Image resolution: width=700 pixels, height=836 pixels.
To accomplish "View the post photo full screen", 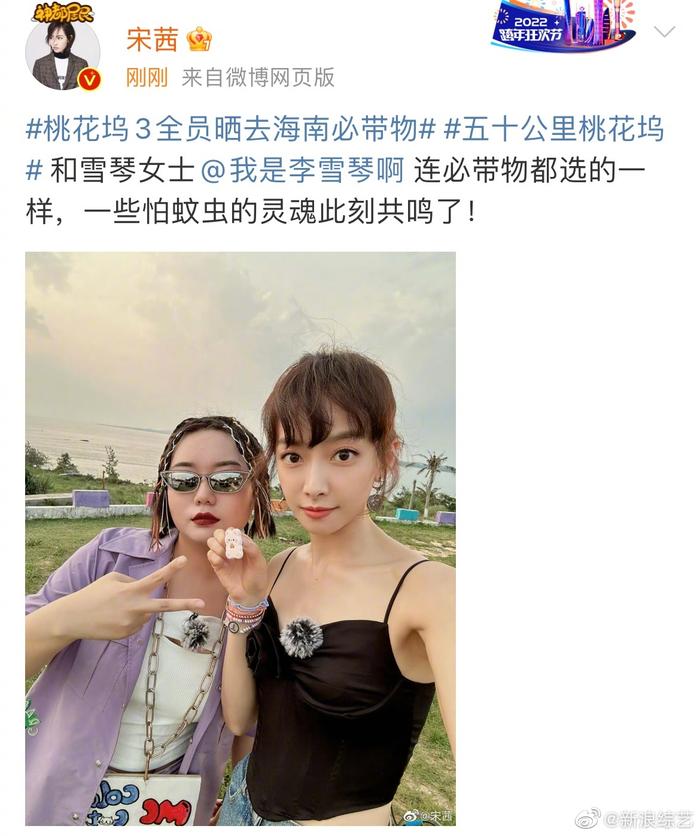I will 240,538.
